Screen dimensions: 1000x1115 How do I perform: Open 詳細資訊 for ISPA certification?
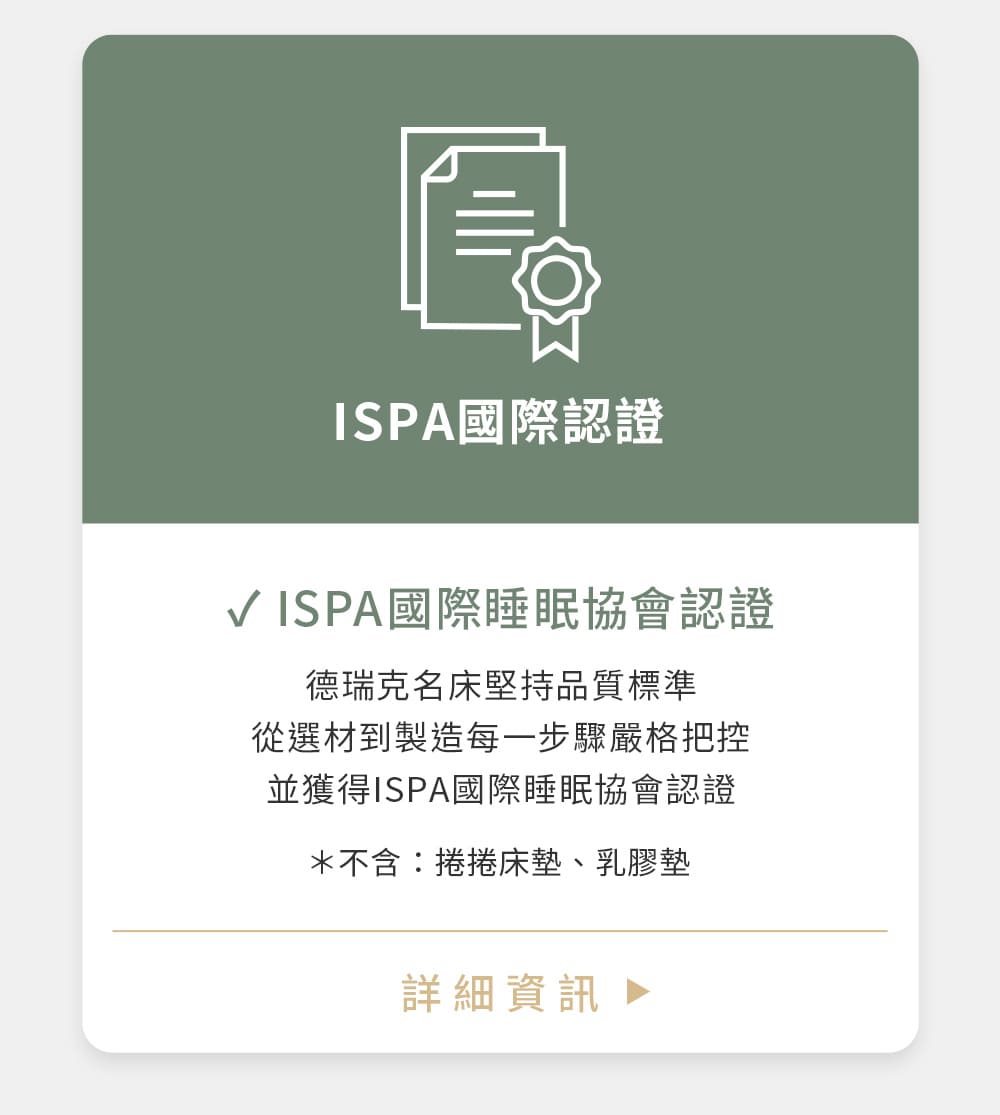point(524,992)
